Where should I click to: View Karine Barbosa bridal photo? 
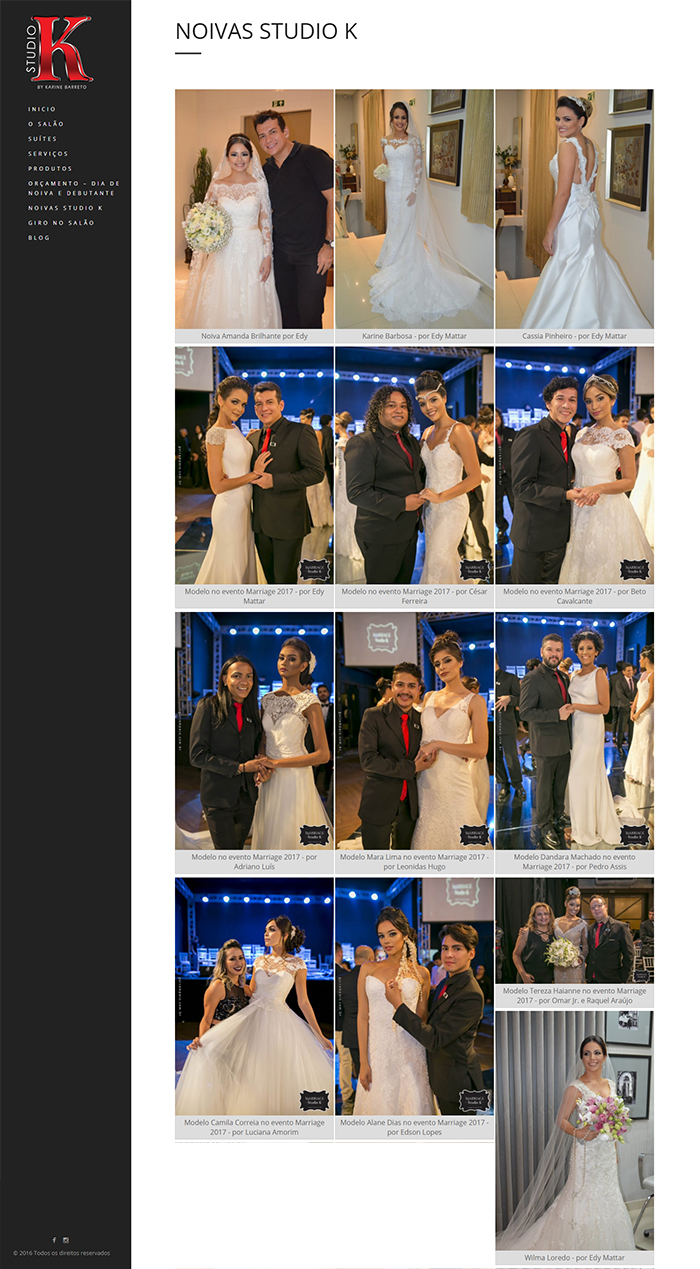414,209
